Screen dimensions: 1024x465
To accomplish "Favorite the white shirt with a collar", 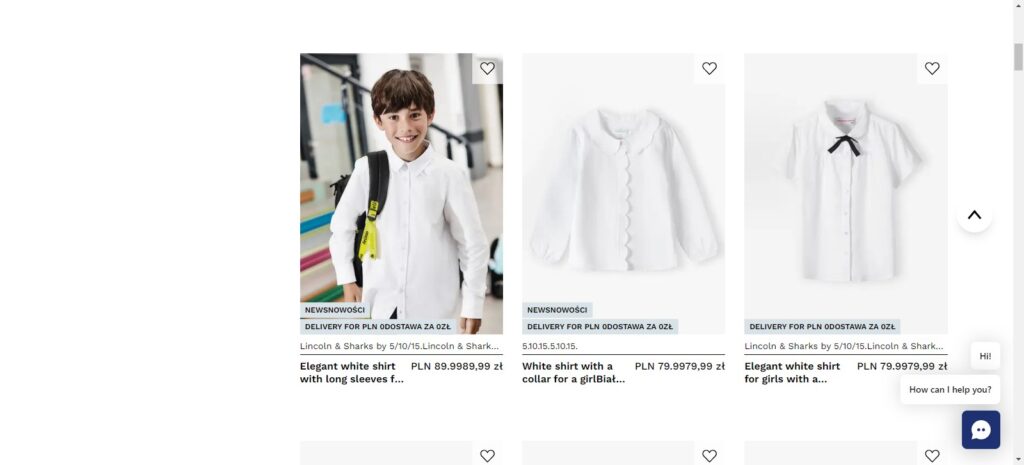I will [x=709, y=69].
